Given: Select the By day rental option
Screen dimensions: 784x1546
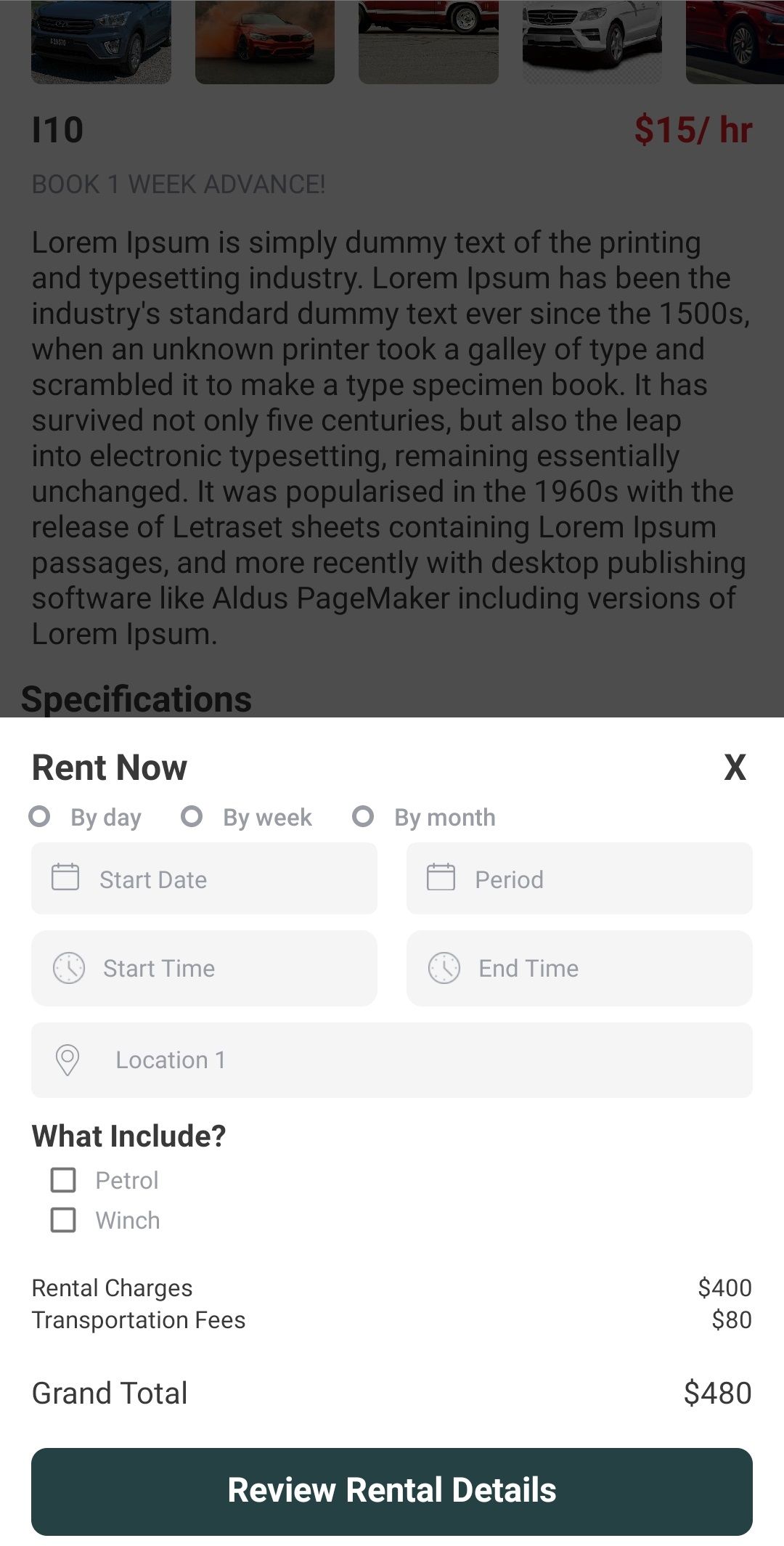Looking at the screenshot, I should 40,817.
